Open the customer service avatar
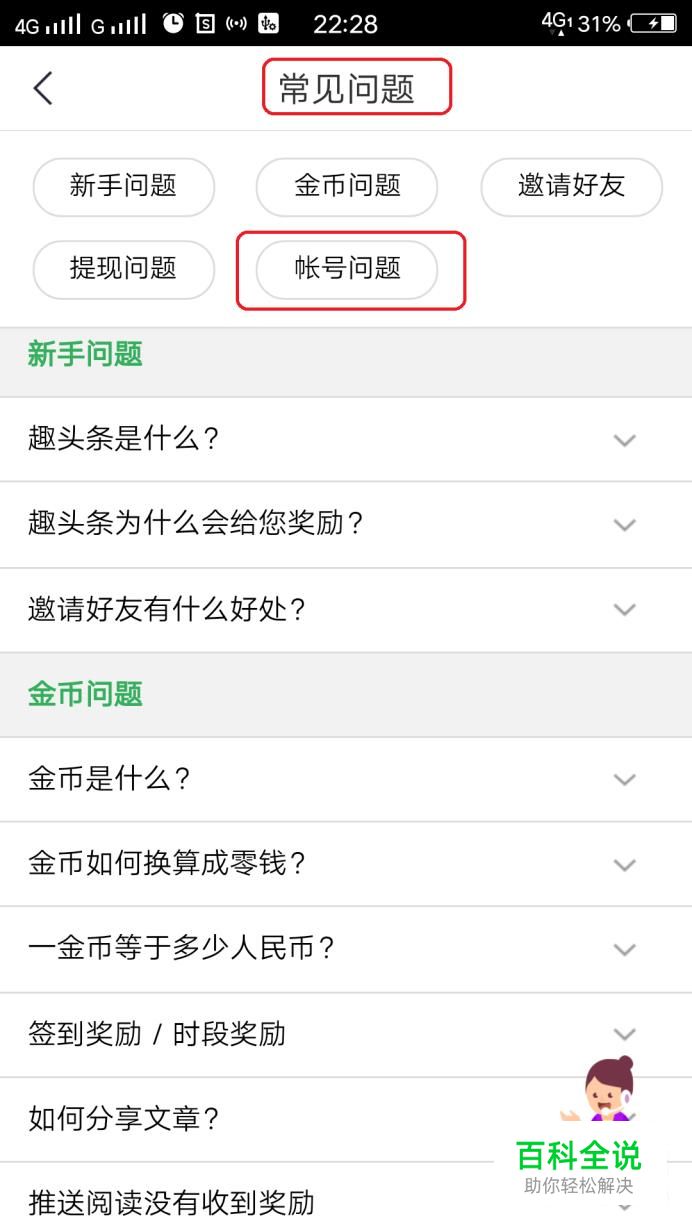This screenshot has width=692, height=1230. pos(604,1090)
